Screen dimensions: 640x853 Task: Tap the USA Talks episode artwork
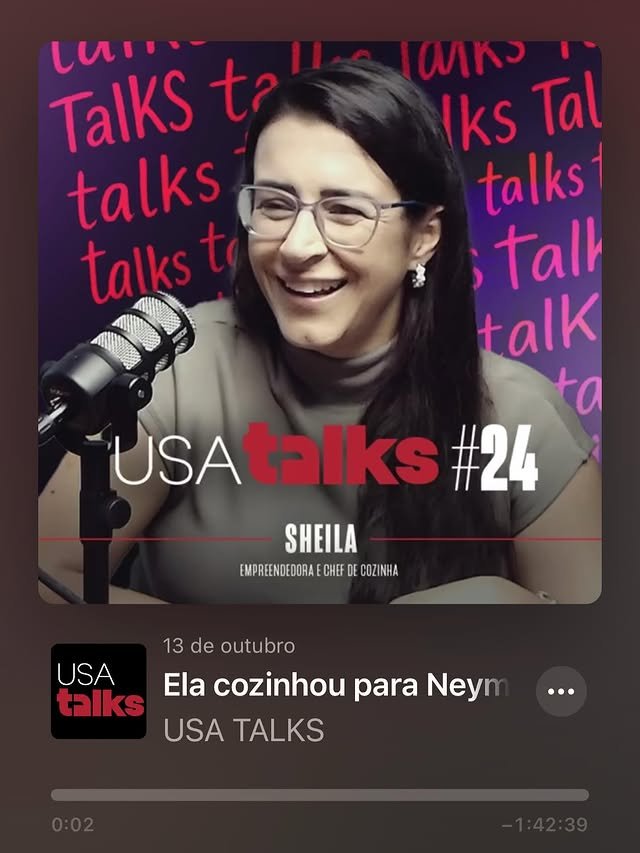320,322
